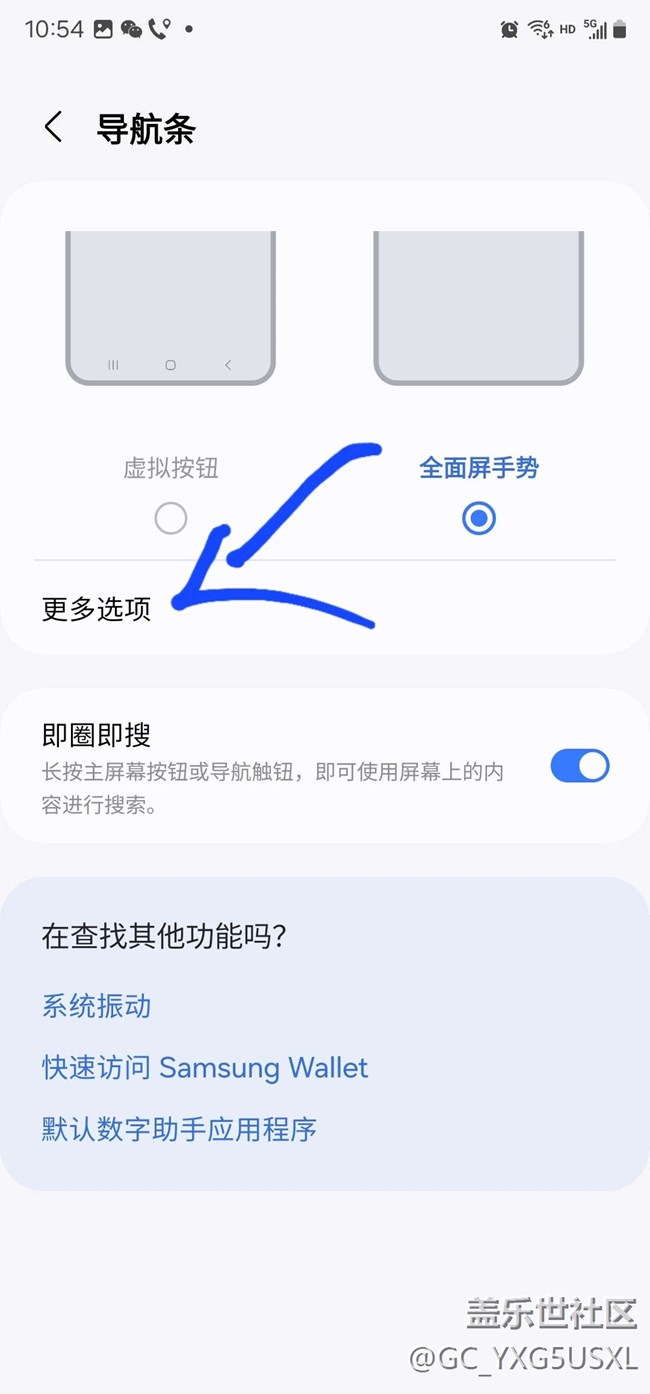Open the 系统振动 link

[x=97, y=1005]
